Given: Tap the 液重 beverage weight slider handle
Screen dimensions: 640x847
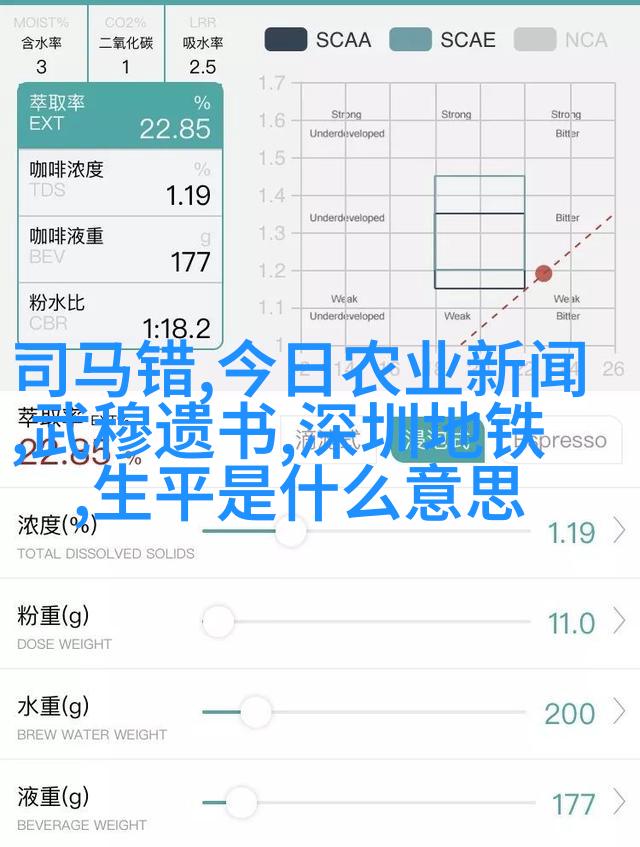Looking at the screenshot, I should pyautogui.click(x=241, y=802).
